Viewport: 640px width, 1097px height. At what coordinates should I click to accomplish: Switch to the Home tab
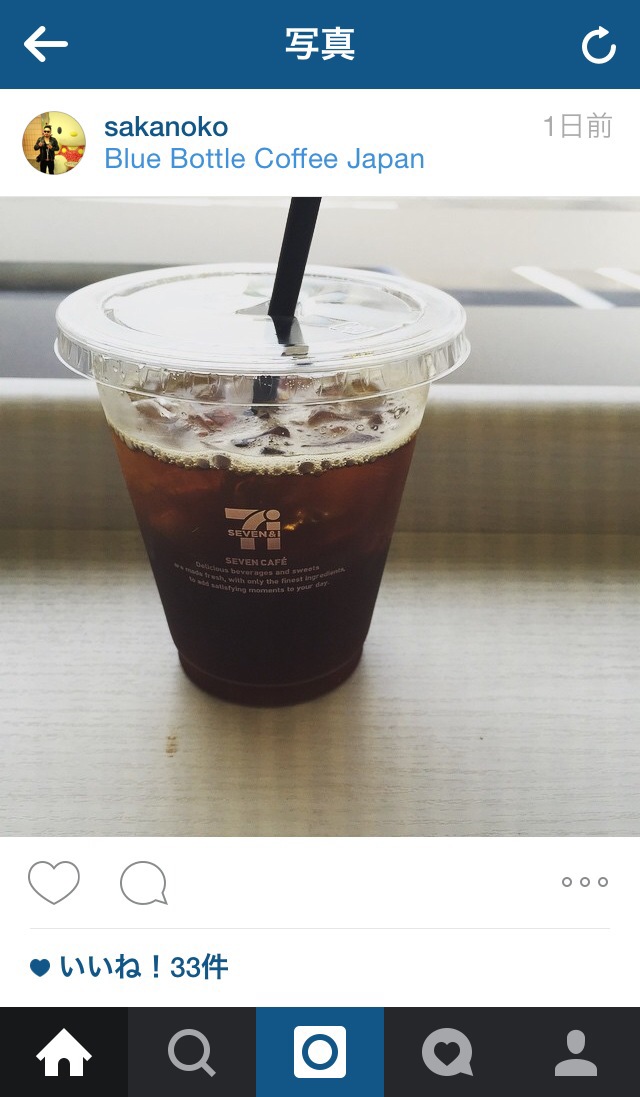pyautogui.click(x=64, y=1052)
